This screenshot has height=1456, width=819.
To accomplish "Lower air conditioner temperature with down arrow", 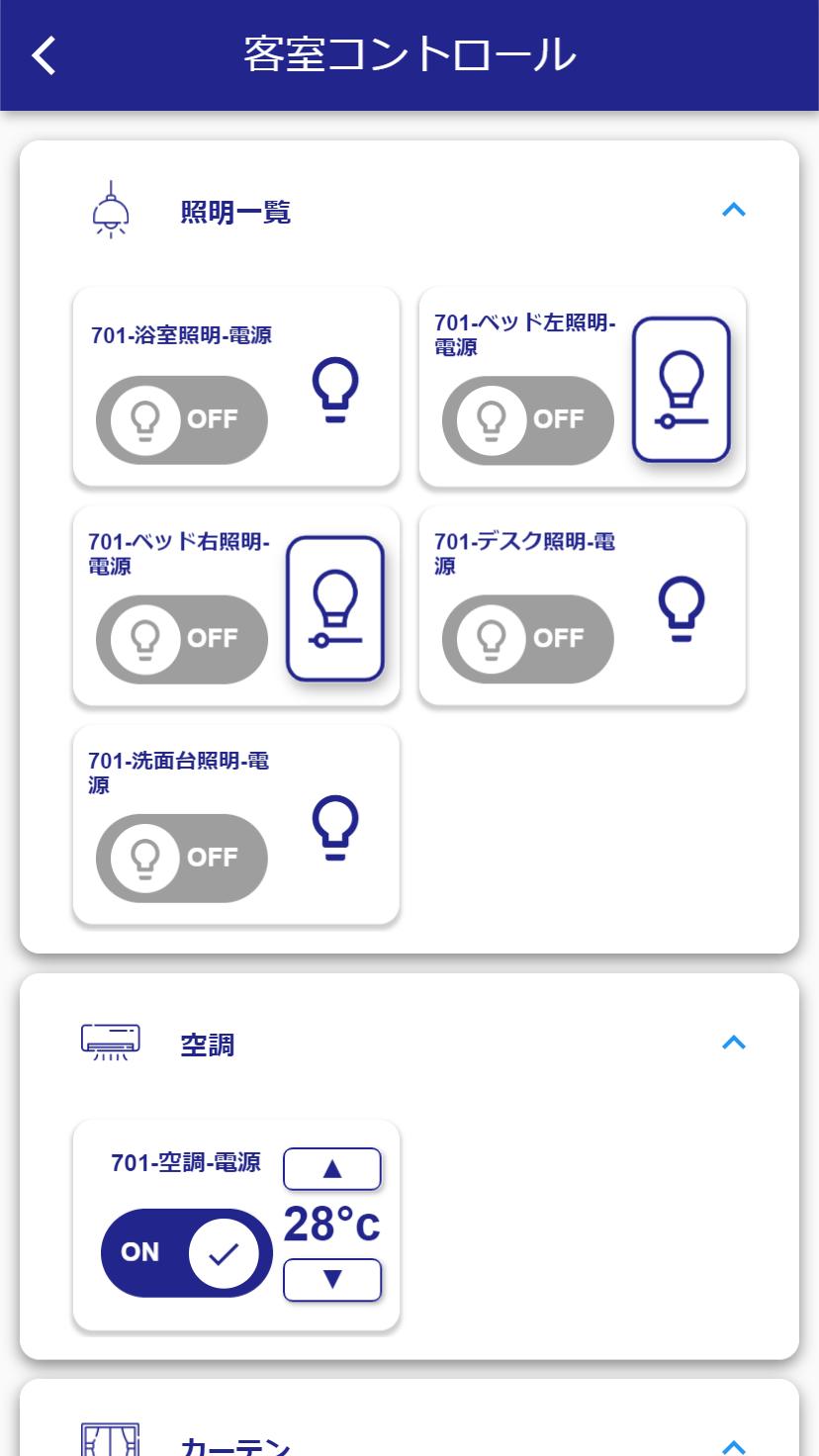I will [332, 1280].
